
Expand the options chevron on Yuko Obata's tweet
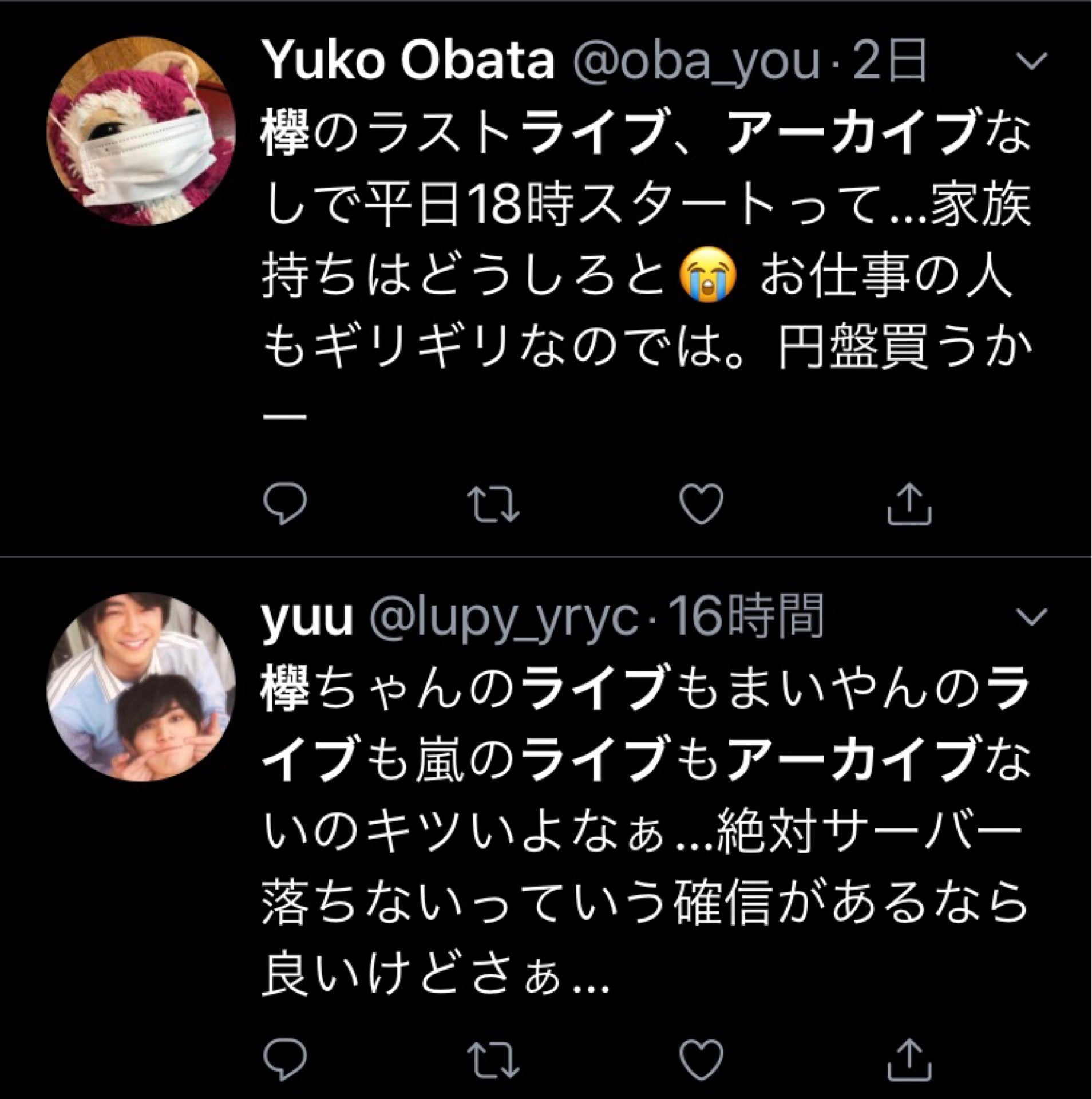tap(1033, 61)
